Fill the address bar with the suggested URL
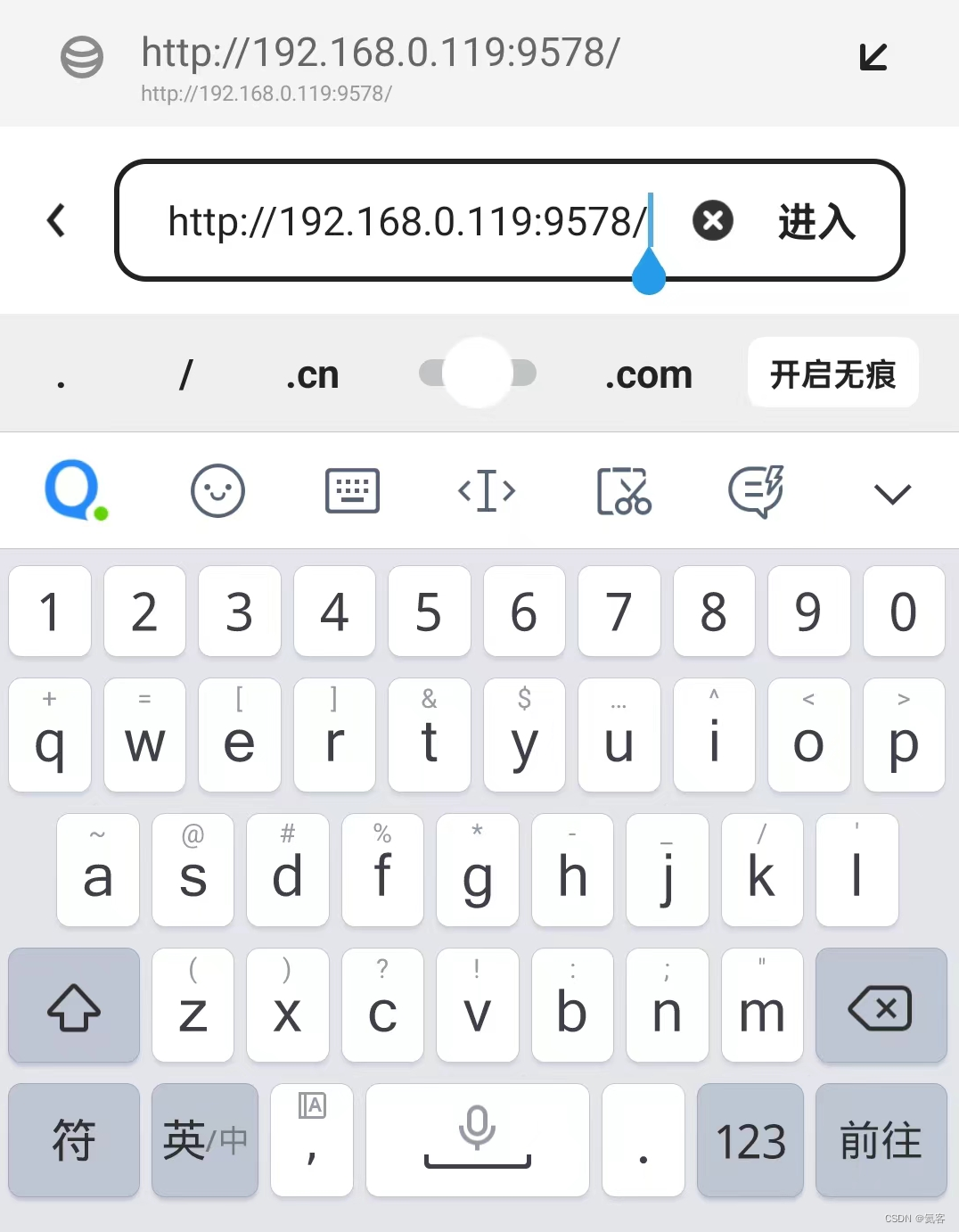959x1232 pixels. pos(873,58)
